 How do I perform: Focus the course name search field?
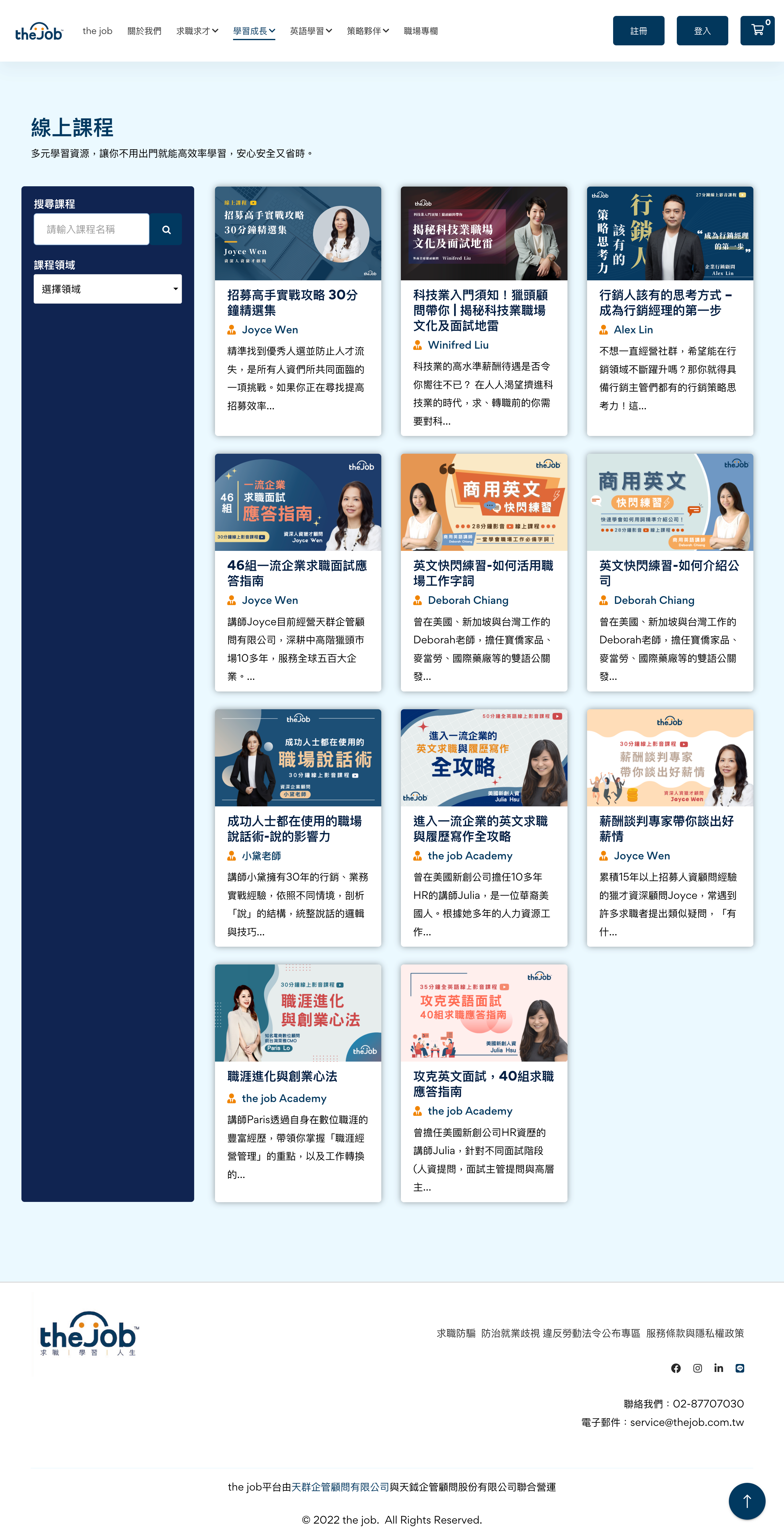click(x=91, y=229)
